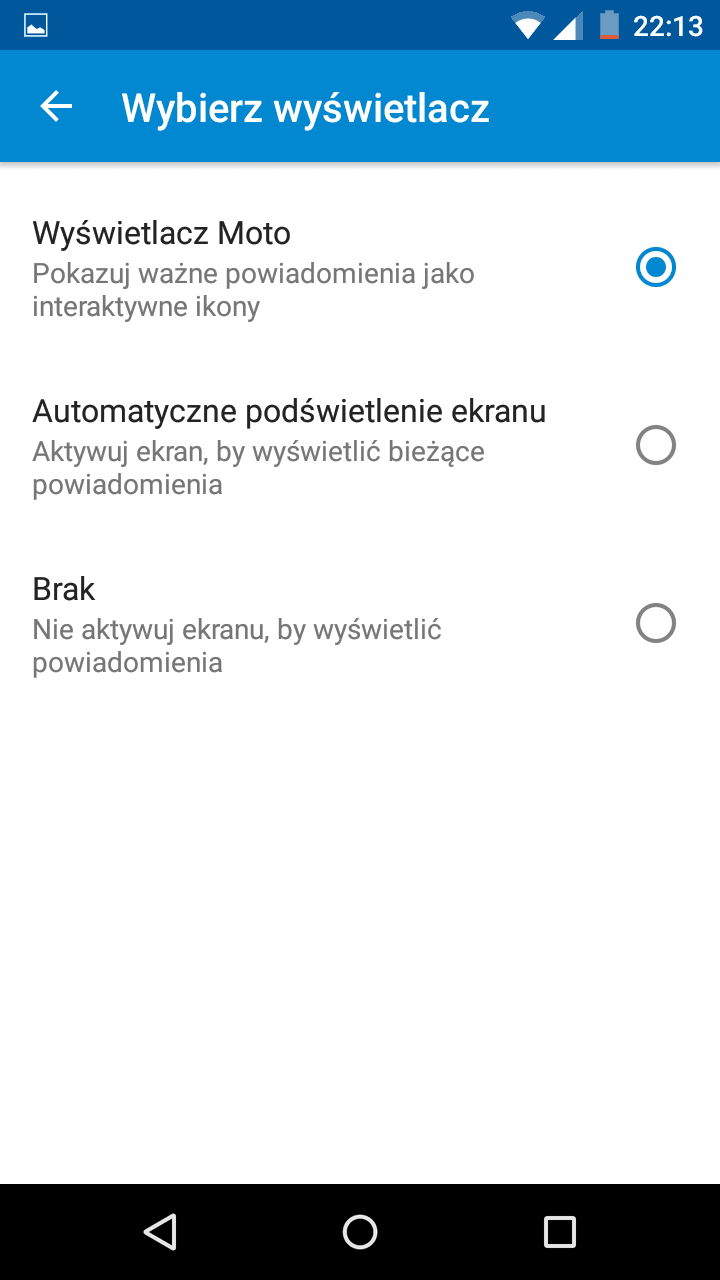This screenshot has height=1280, width=720.
Task: Tap the system home button
Action: tap(360, 1232)
